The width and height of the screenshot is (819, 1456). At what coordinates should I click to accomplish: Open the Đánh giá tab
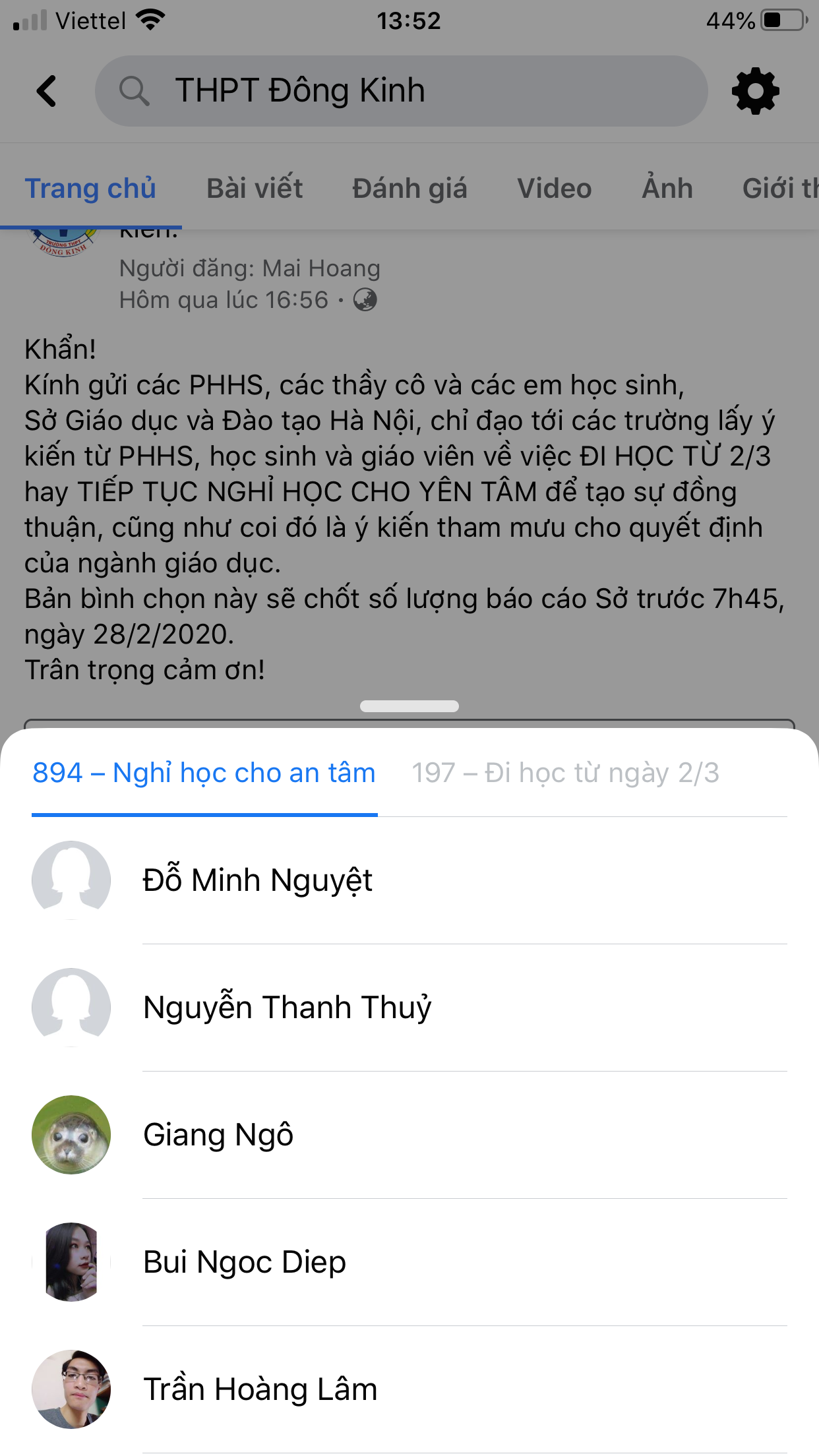[x=409, y=189]
